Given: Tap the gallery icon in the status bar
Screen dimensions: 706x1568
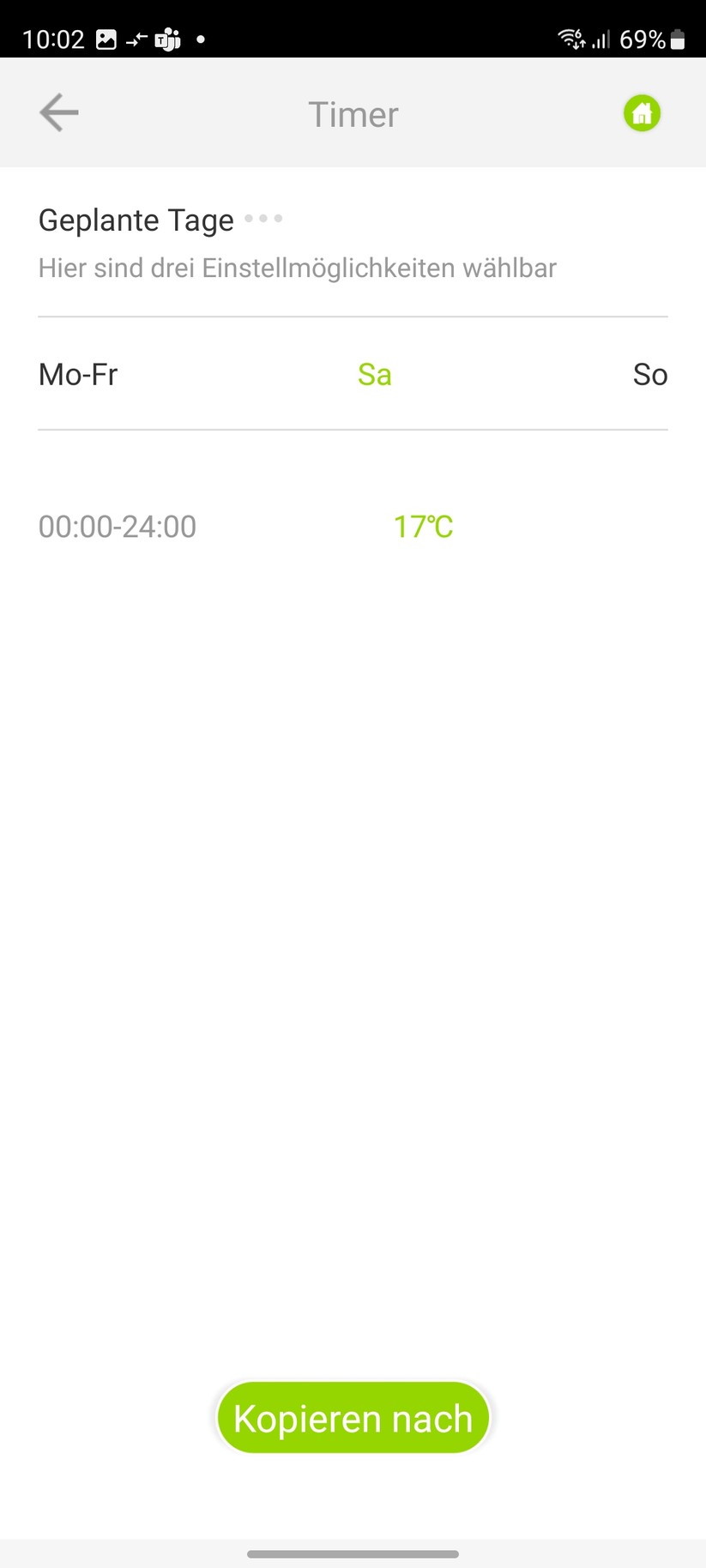Looking at the screenshot, I should coord(106,39).
